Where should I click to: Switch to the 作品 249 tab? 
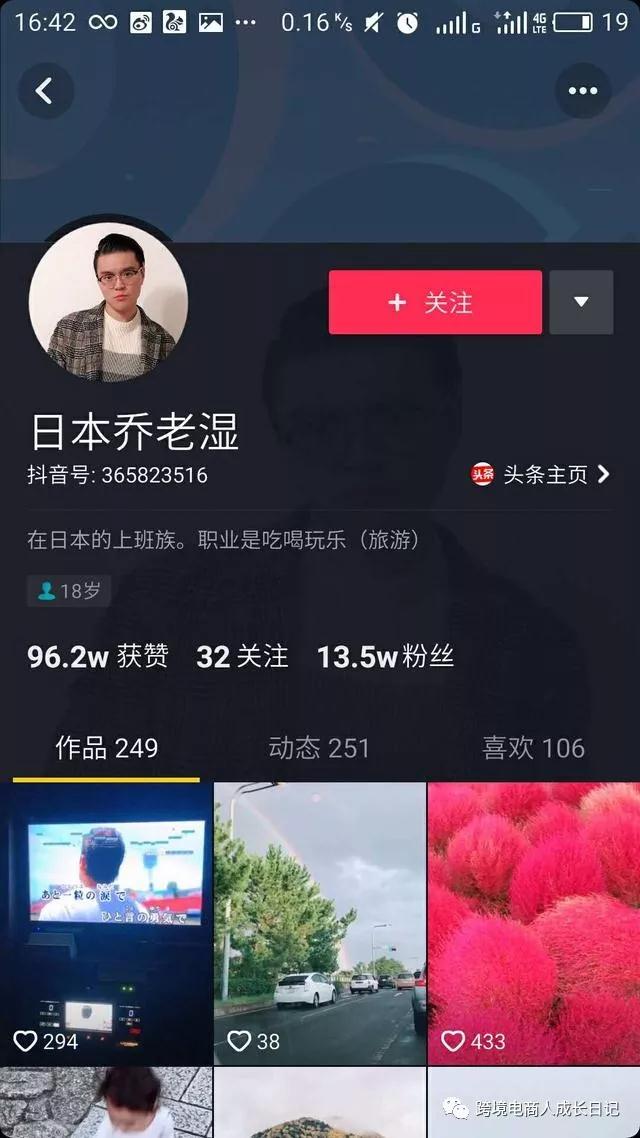coord(106,748)
